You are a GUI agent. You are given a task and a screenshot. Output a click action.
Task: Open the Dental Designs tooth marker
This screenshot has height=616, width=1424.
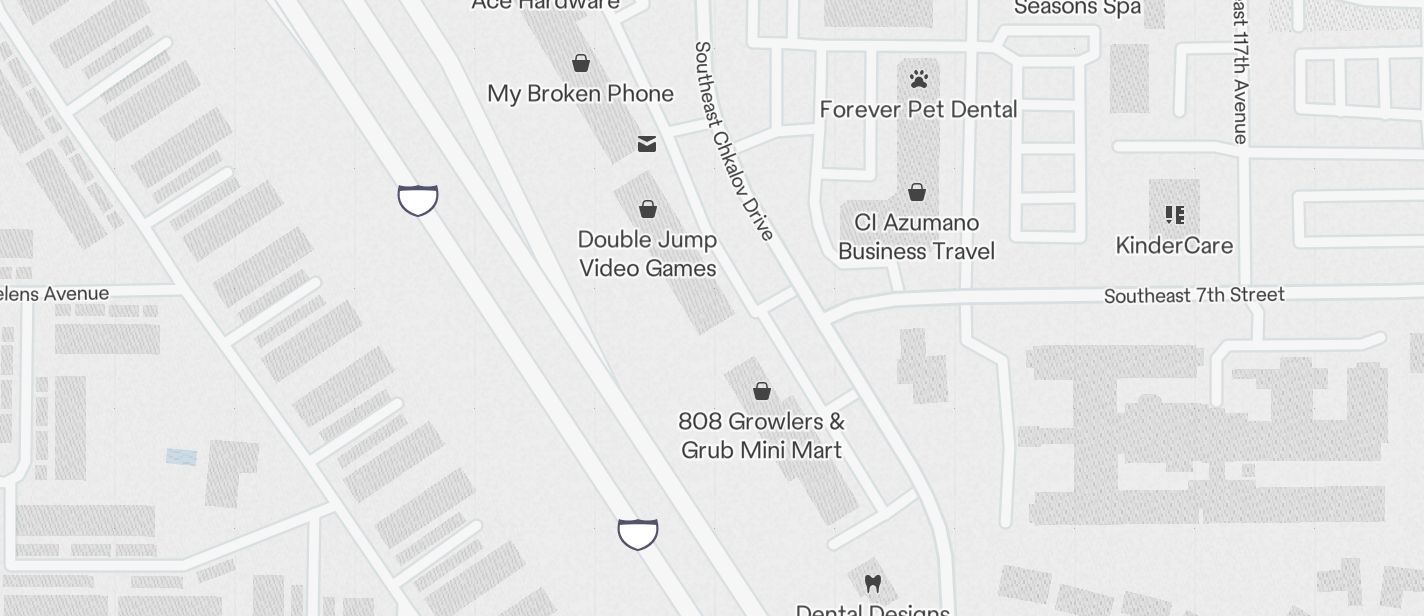[872, 582]
